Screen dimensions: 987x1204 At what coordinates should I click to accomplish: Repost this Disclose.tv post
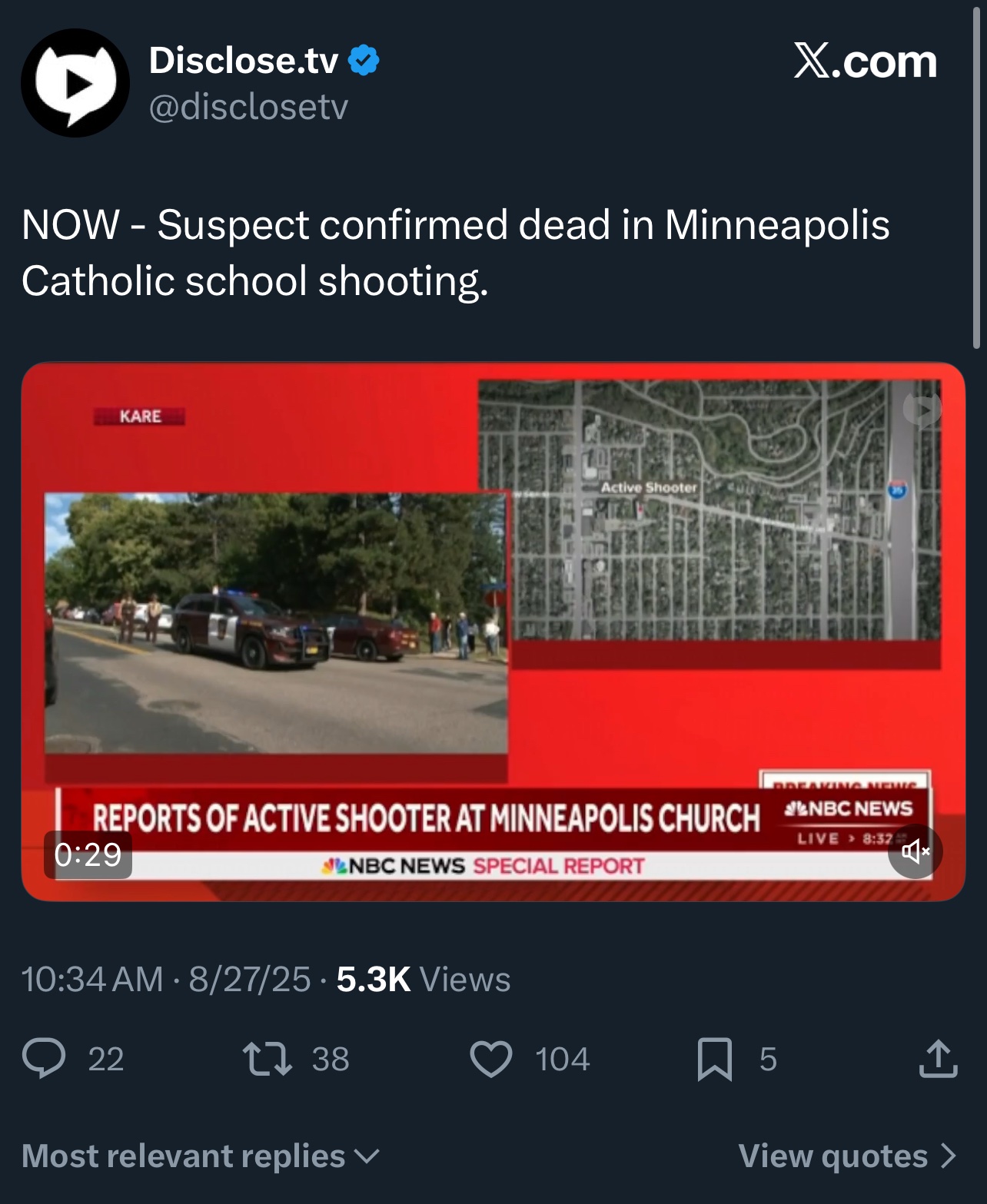[x=267, y=1059]
